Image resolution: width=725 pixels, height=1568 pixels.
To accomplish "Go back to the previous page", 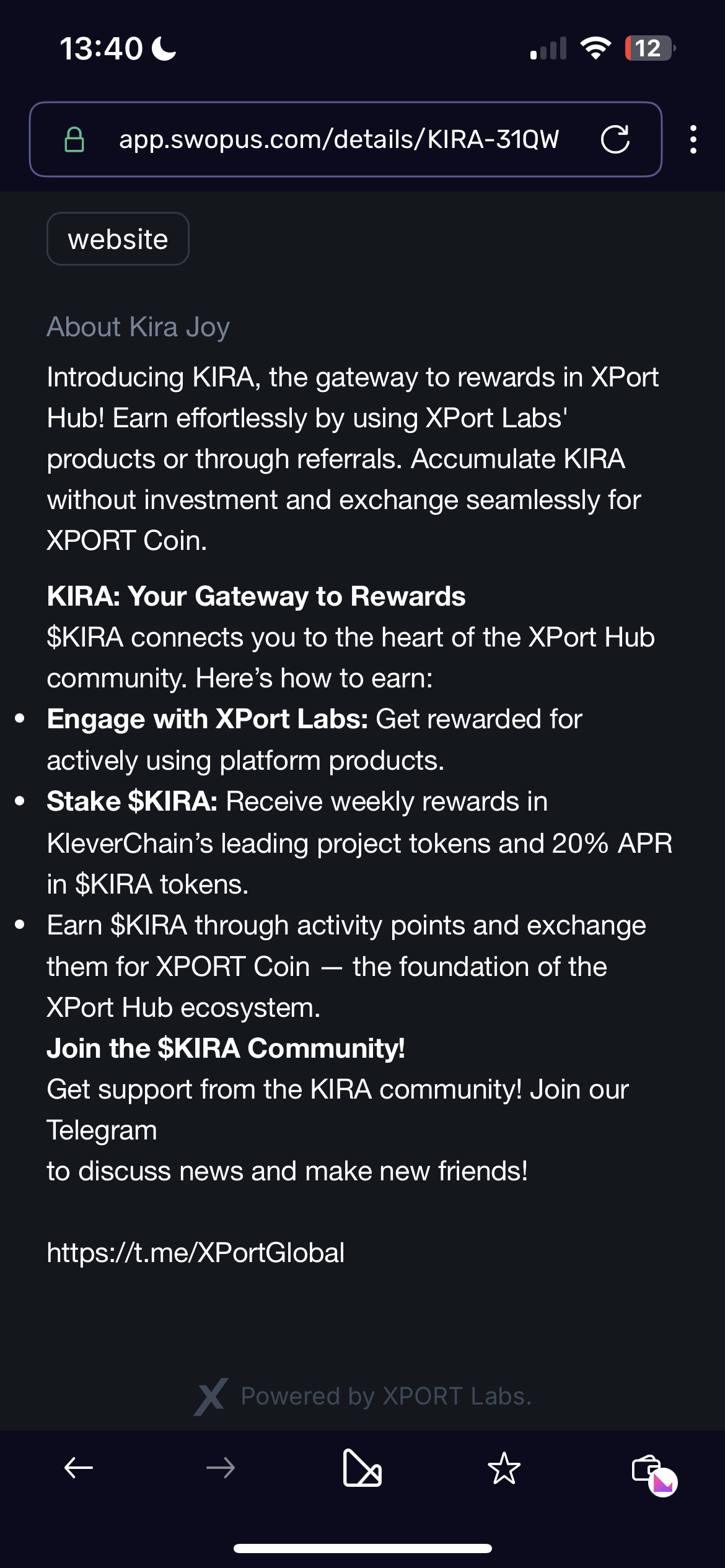I will [x=79, y=1468].
